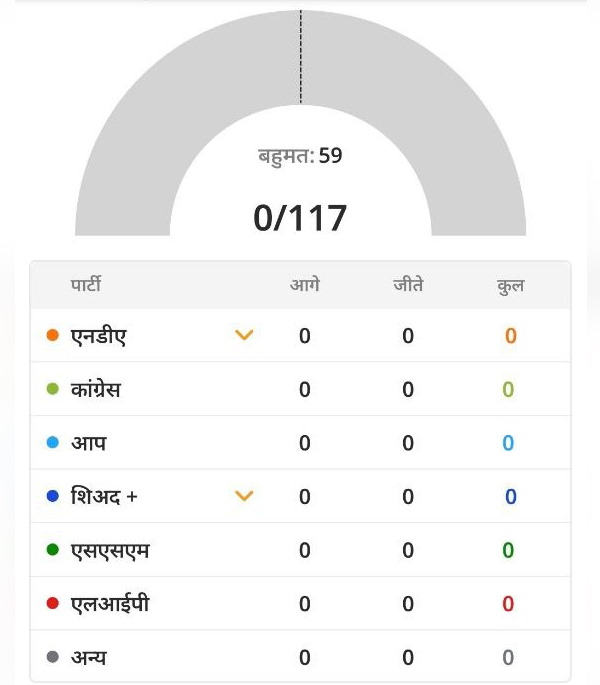600x685 pixels.
Task: Expand the एनडीए alliance breakdown chevron
Action: pos(243,336)
